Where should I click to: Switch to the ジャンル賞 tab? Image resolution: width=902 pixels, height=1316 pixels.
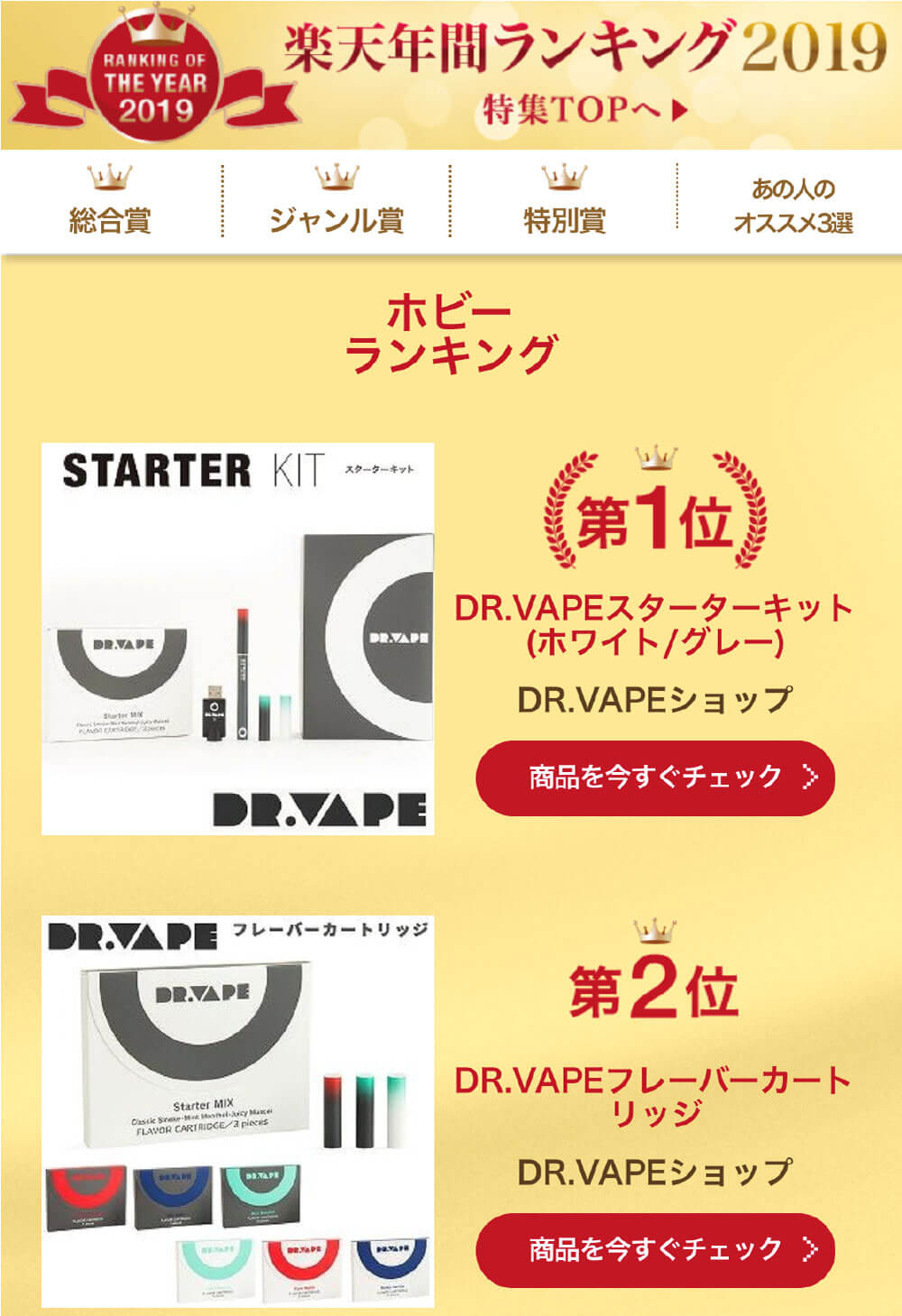[336, 202]
